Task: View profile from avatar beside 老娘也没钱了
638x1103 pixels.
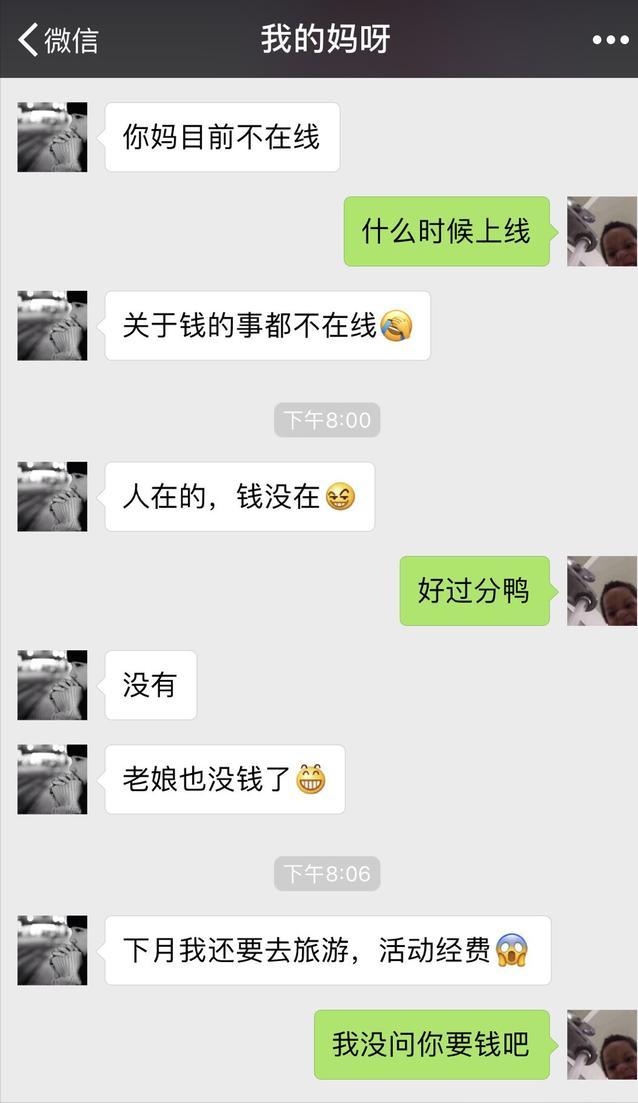Action: pos(53,779)
